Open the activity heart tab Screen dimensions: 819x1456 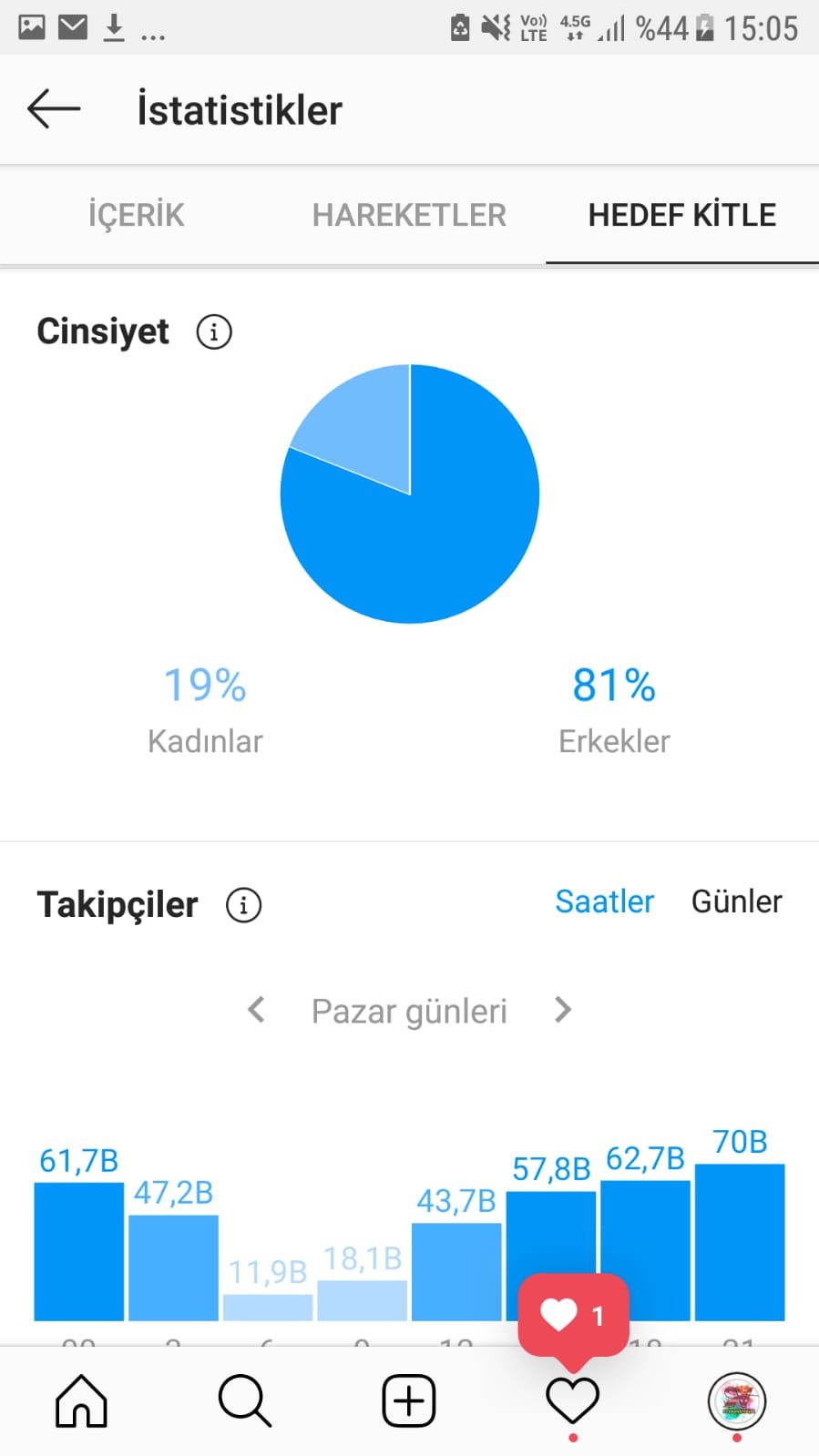pyautogui.click(x=572, y=1400)
